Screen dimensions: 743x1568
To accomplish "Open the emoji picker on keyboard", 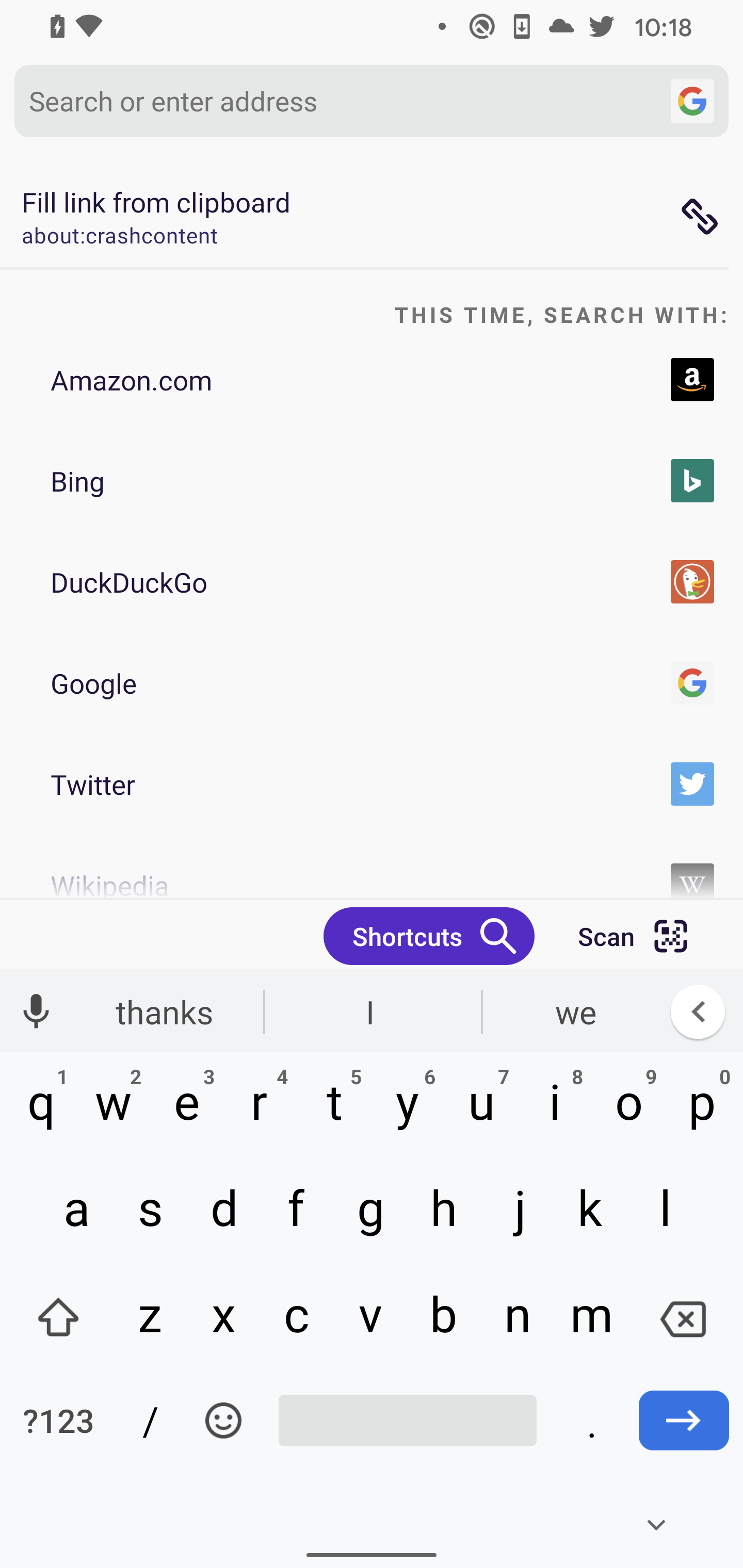I will [223, 1420].
